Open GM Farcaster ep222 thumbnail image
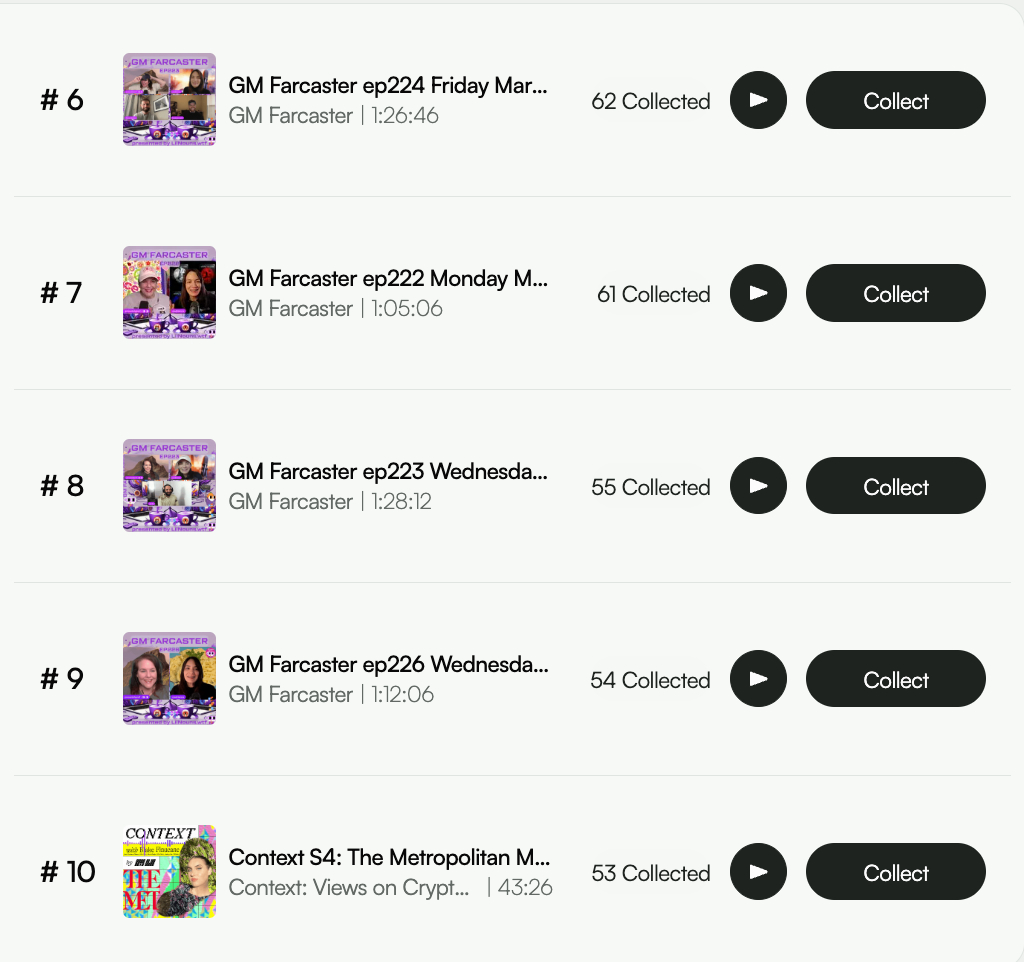The image size is (1024, 962). [x=169, y=293]
